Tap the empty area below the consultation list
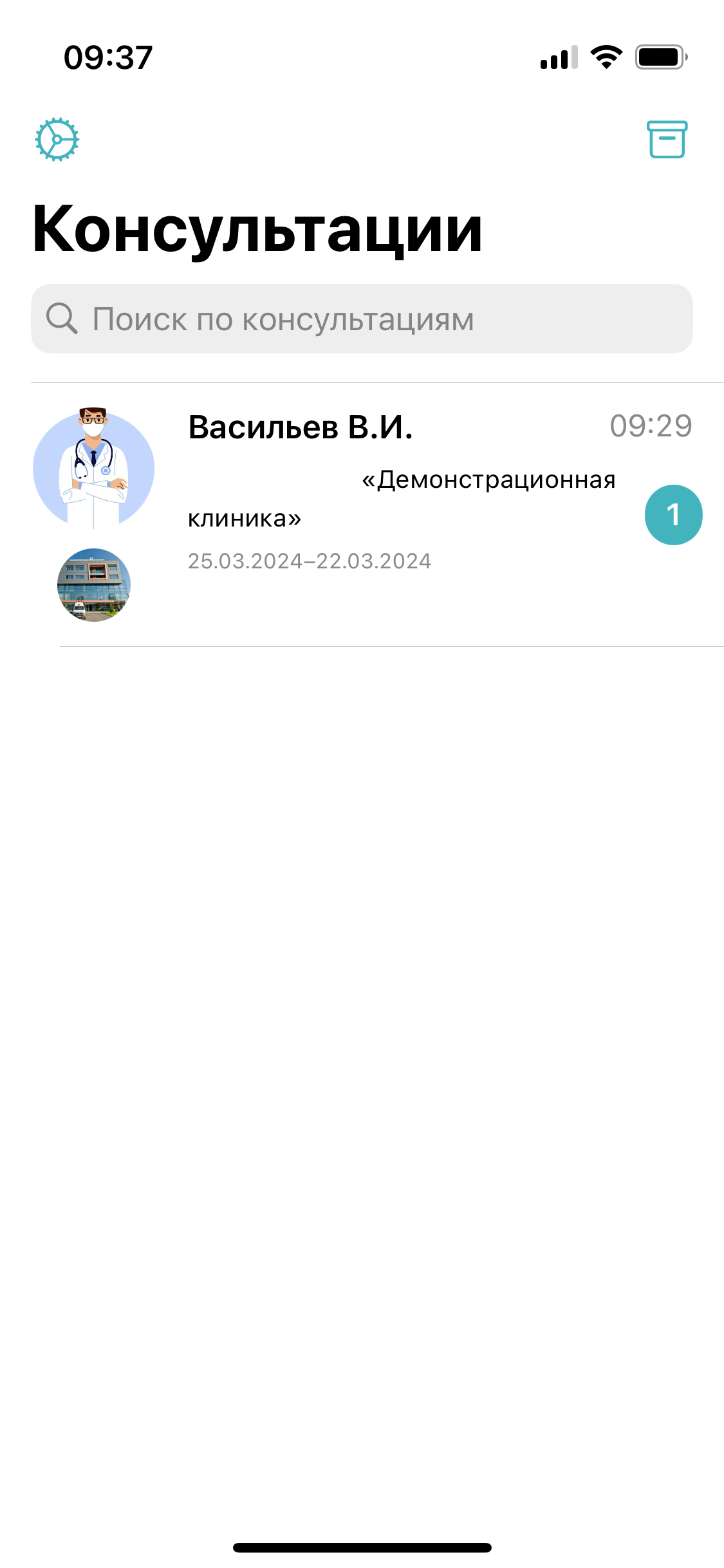Screen dimensions: 724x1568 (362, 1030)
